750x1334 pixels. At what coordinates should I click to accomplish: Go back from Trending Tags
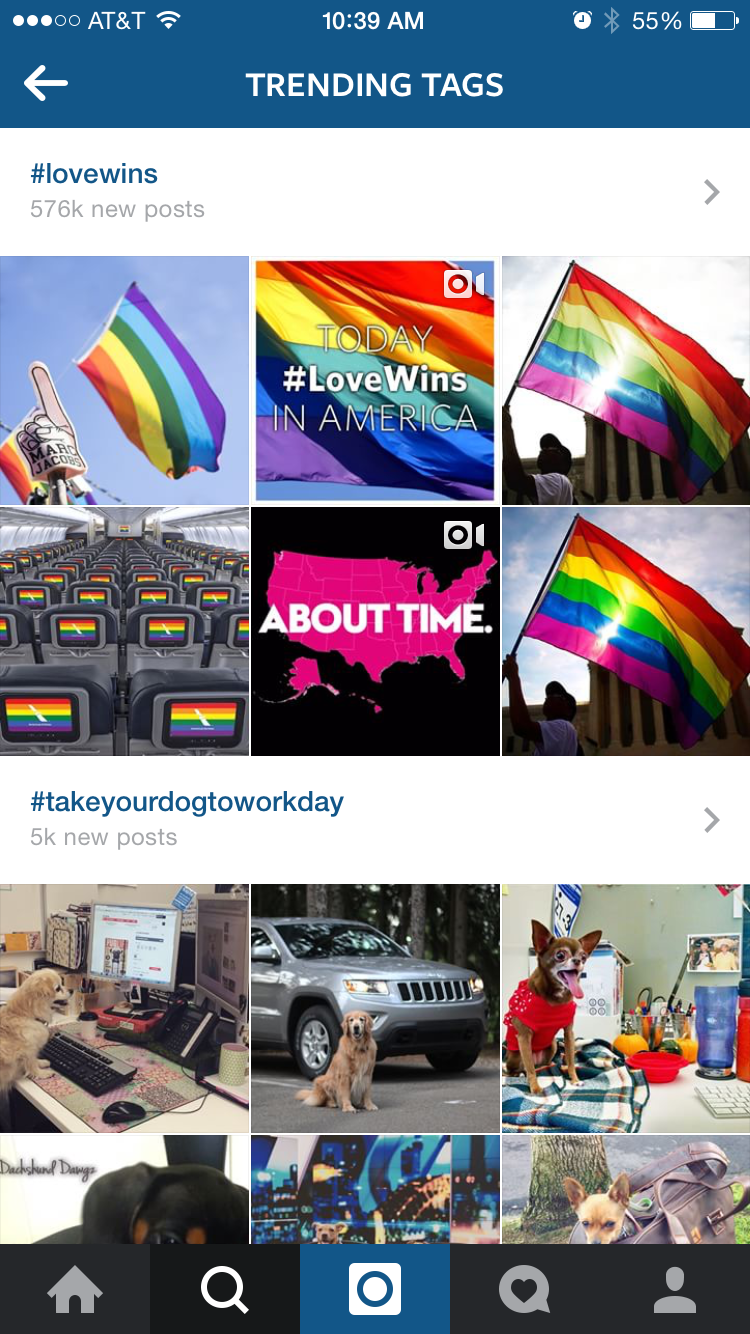tap(46, 85)
